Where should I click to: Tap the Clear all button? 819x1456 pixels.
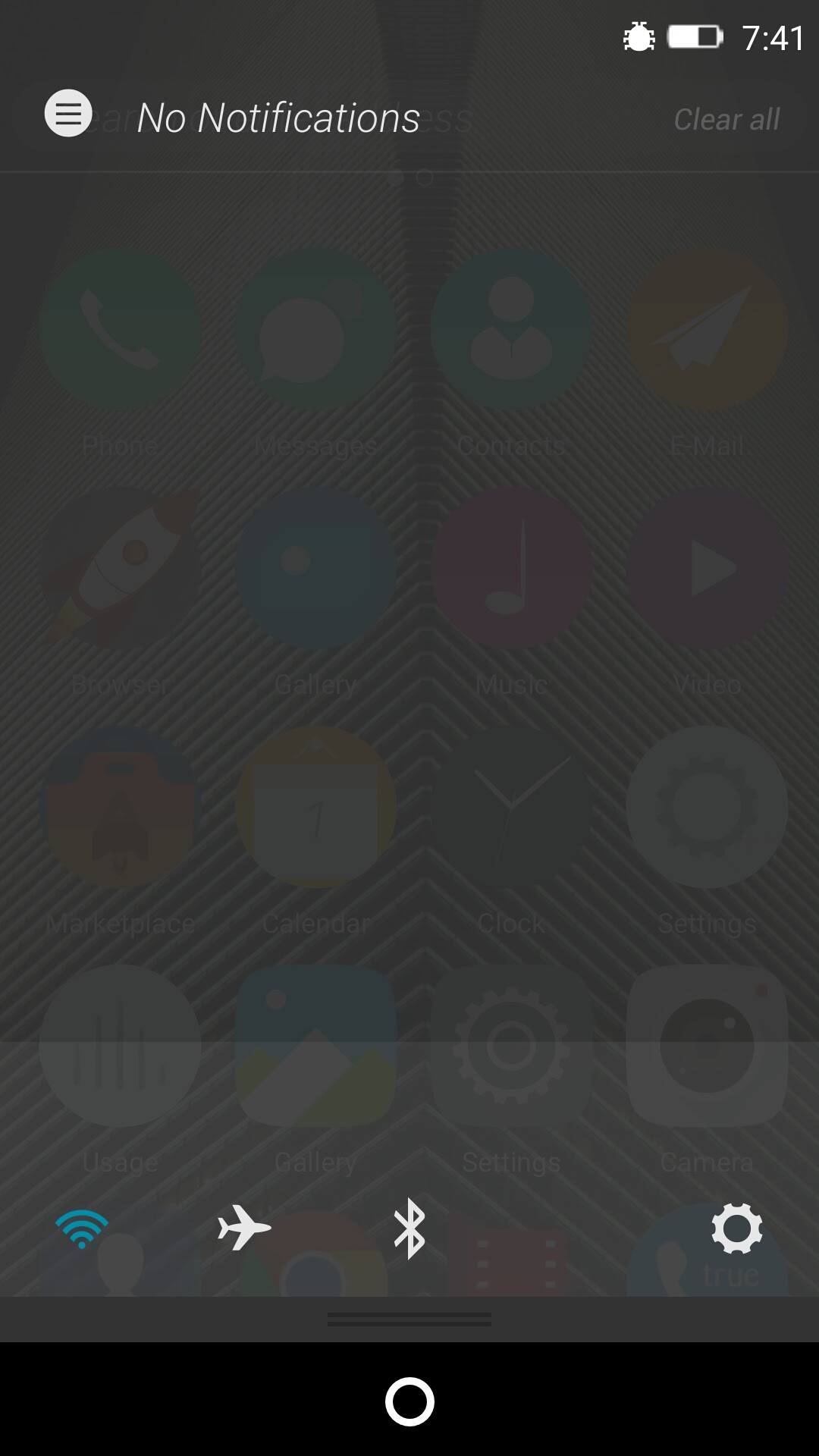coord(726,119)
